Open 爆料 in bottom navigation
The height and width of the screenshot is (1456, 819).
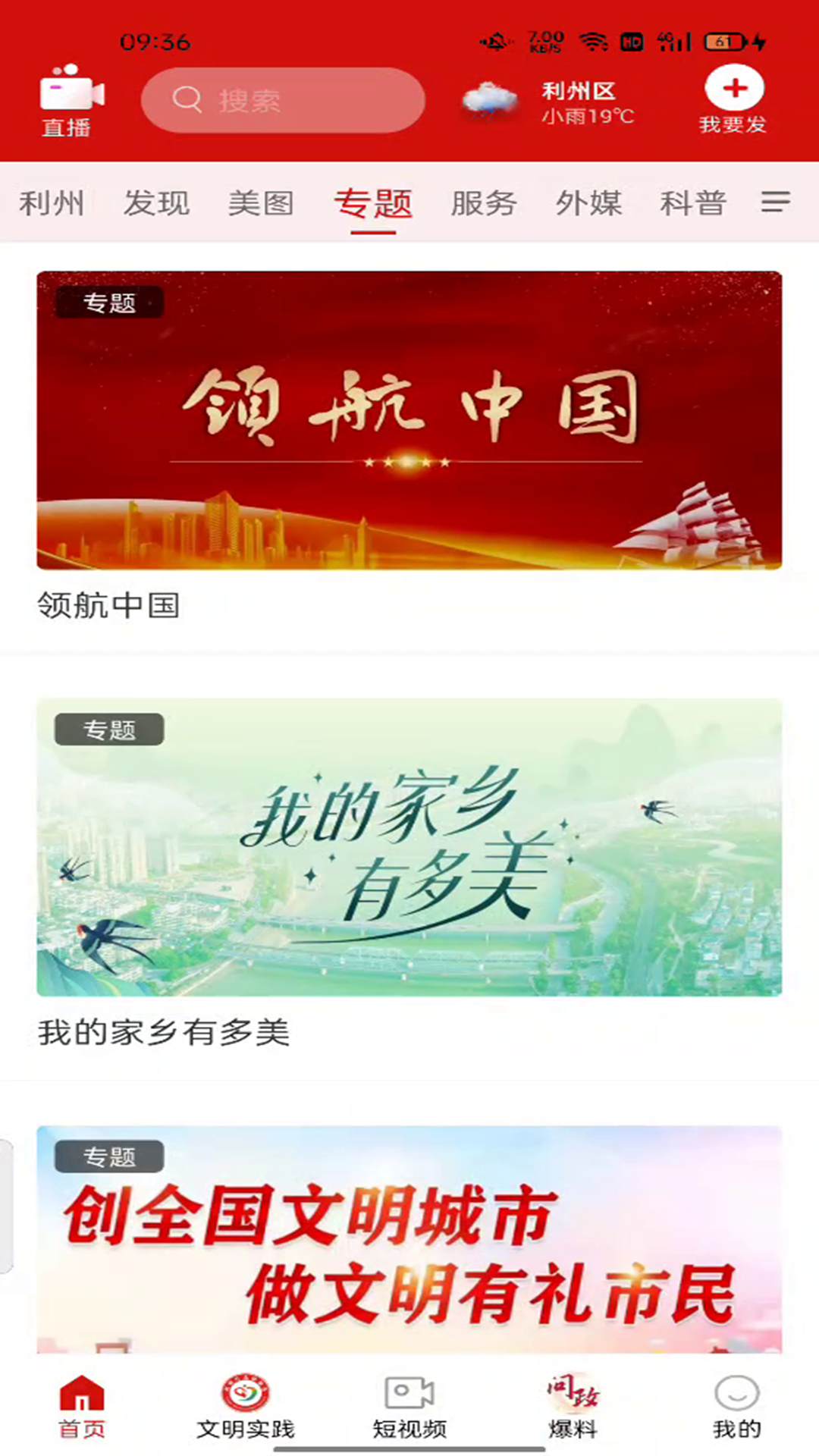click(x=573, y=1406)
